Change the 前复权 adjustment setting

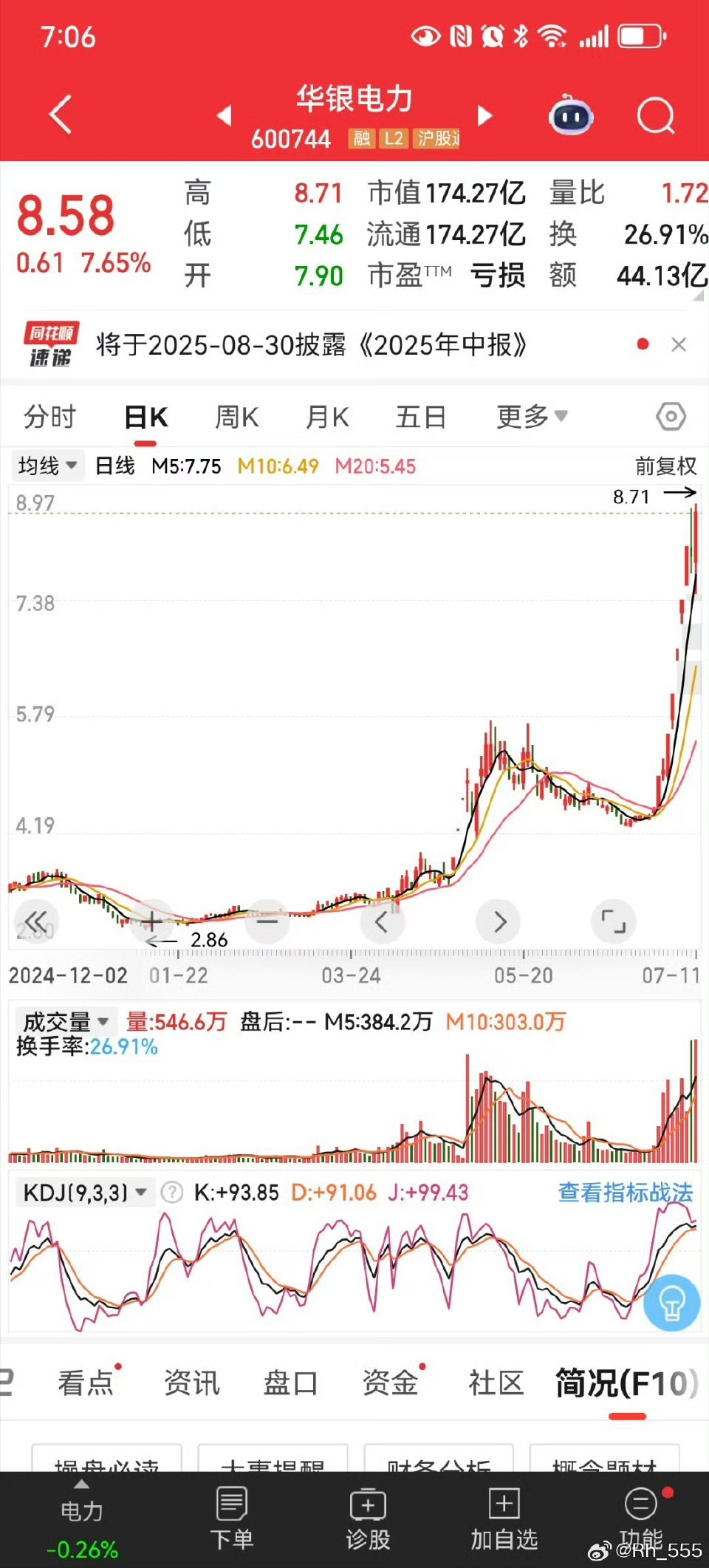[x=665, y=466]
